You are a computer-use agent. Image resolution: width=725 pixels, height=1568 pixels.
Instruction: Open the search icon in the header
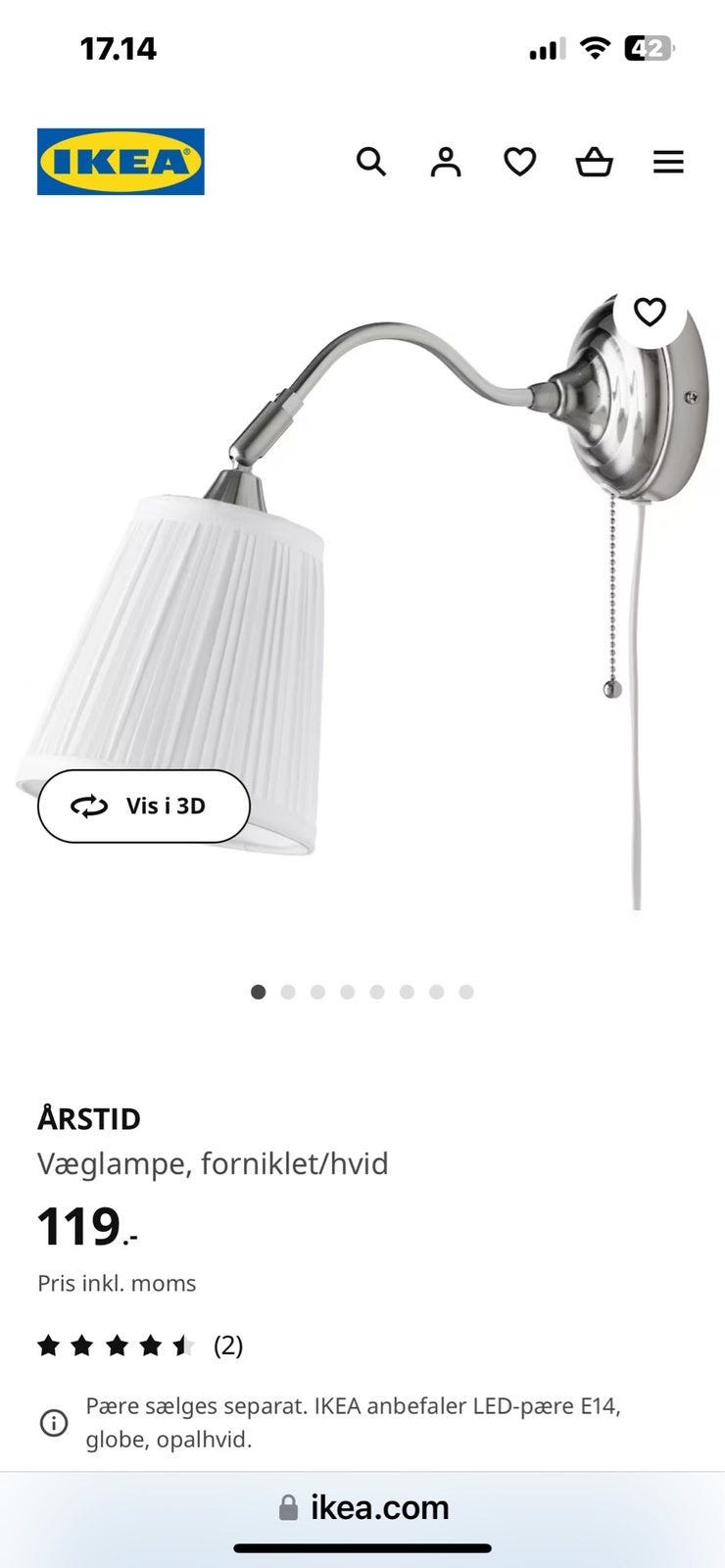click(370, 162)
